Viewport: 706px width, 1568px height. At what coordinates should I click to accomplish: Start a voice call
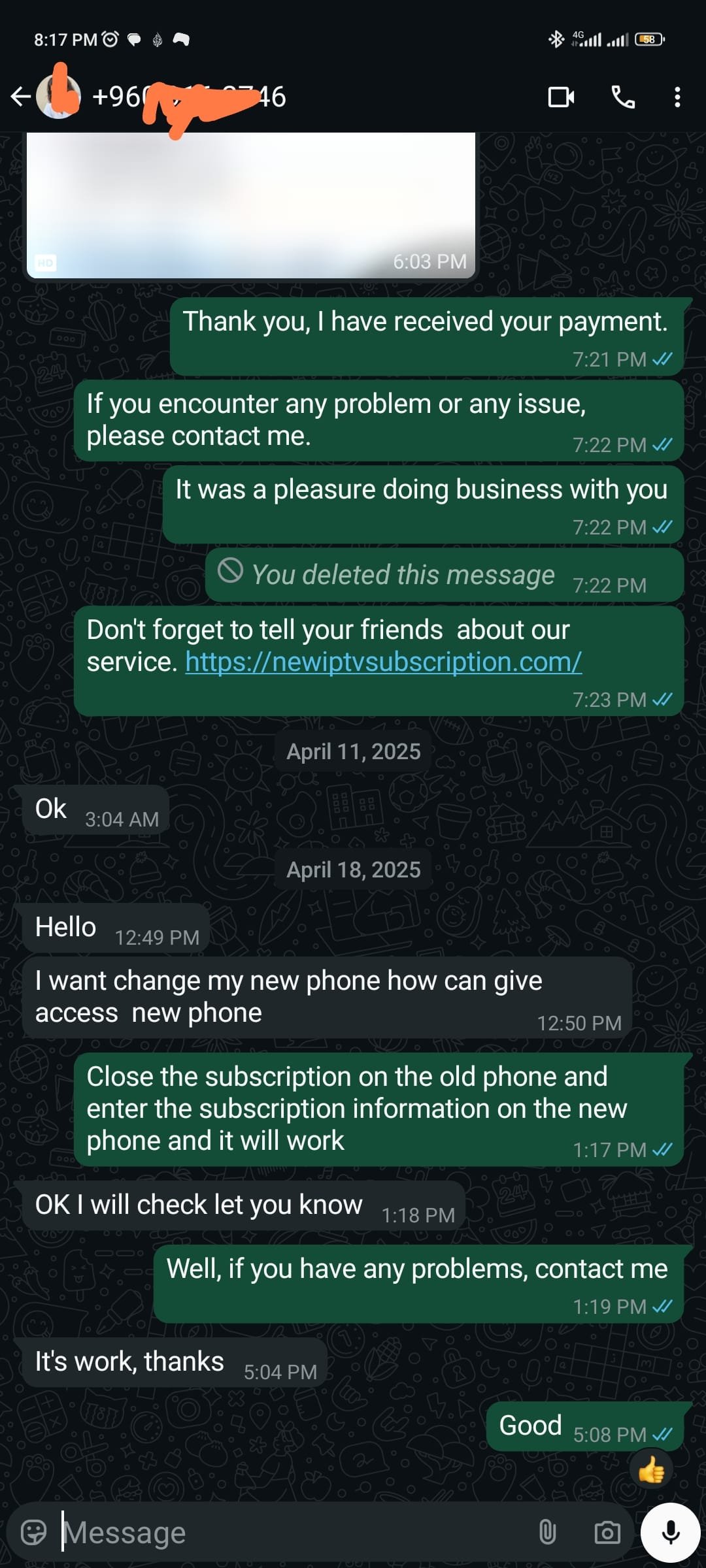tap(623, 97)
